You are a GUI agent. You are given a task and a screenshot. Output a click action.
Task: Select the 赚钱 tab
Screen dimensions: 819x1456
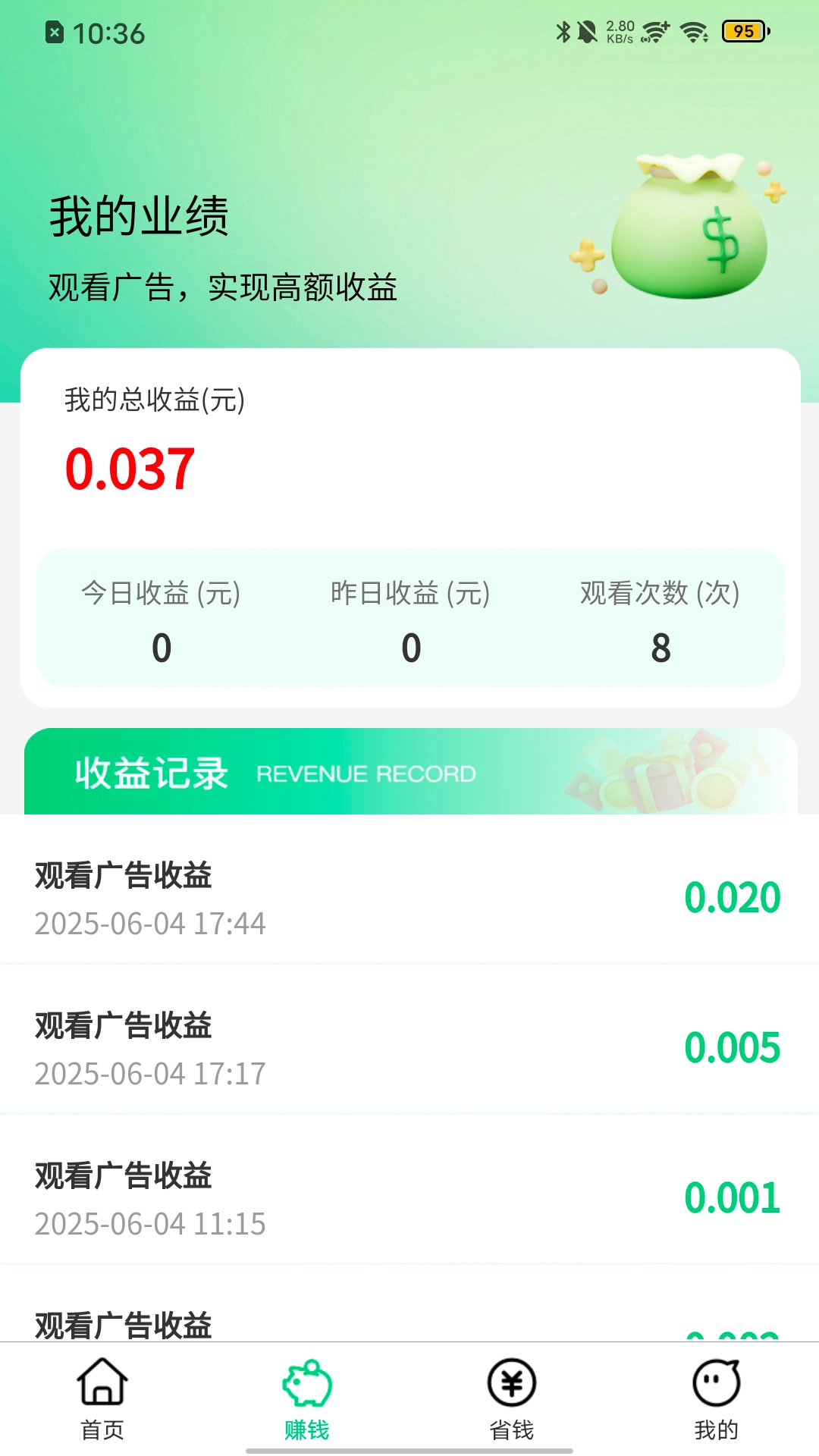[307, 1398]
